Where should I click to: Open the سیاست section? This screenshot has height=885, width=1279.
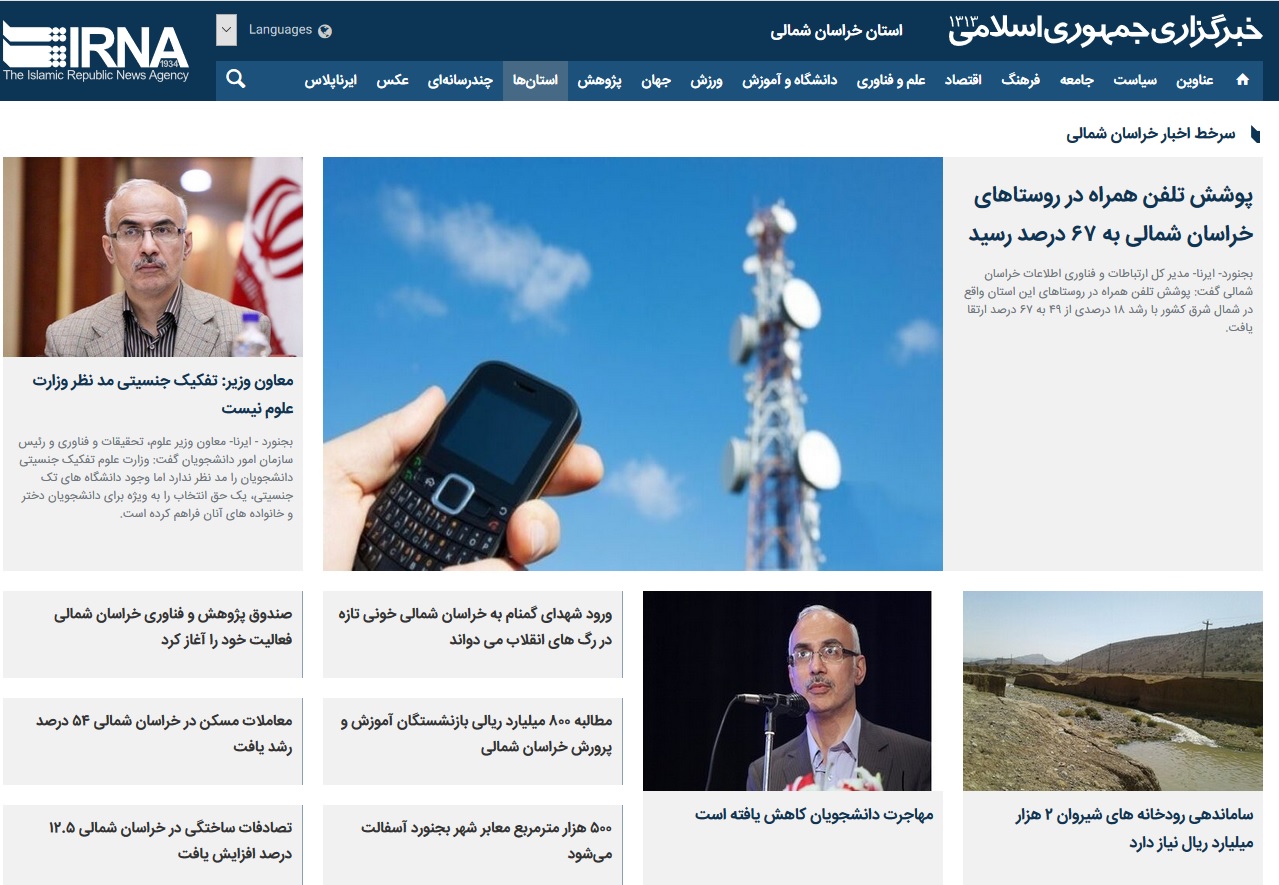click(1135, 80)
